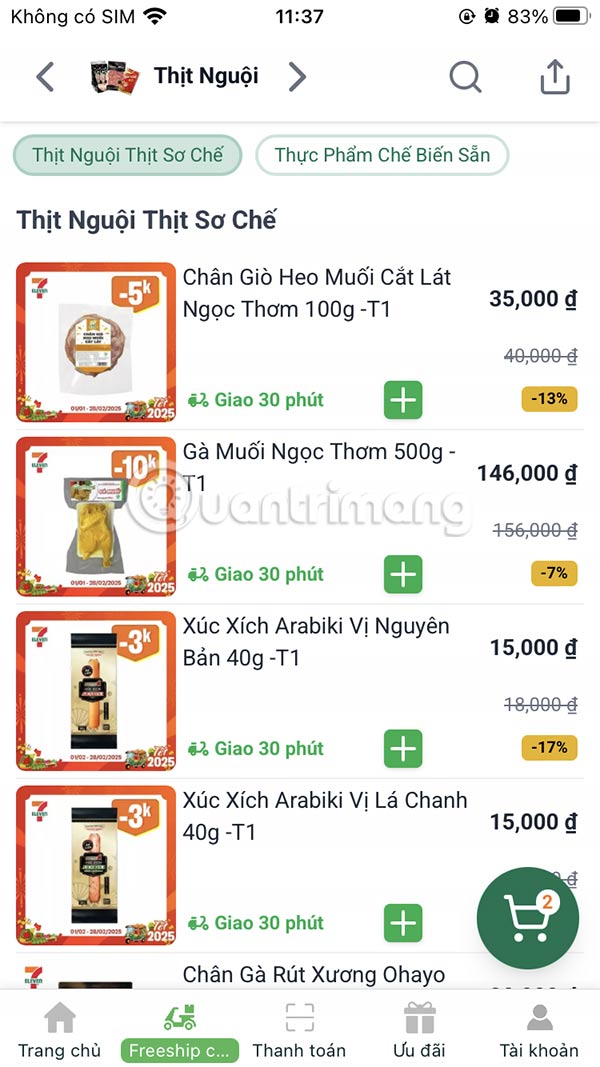
Task: Open Chân Giò Heo Muối Cắt Lát product image
Action: pyautogui.click(x=96, y=342)
